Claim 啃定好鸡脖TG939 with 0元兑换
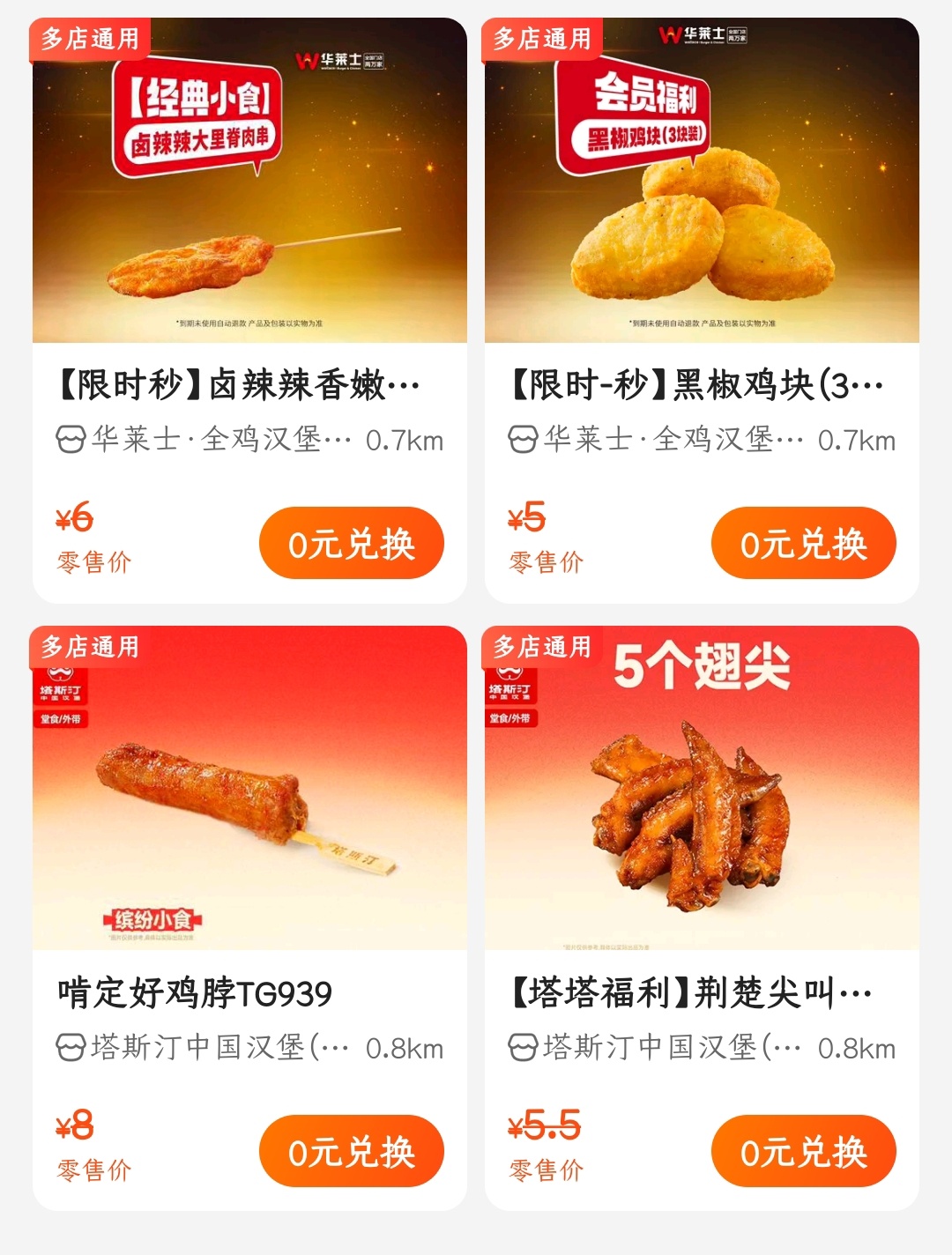Screen dimensions: 952x1255 (351, 1152)
